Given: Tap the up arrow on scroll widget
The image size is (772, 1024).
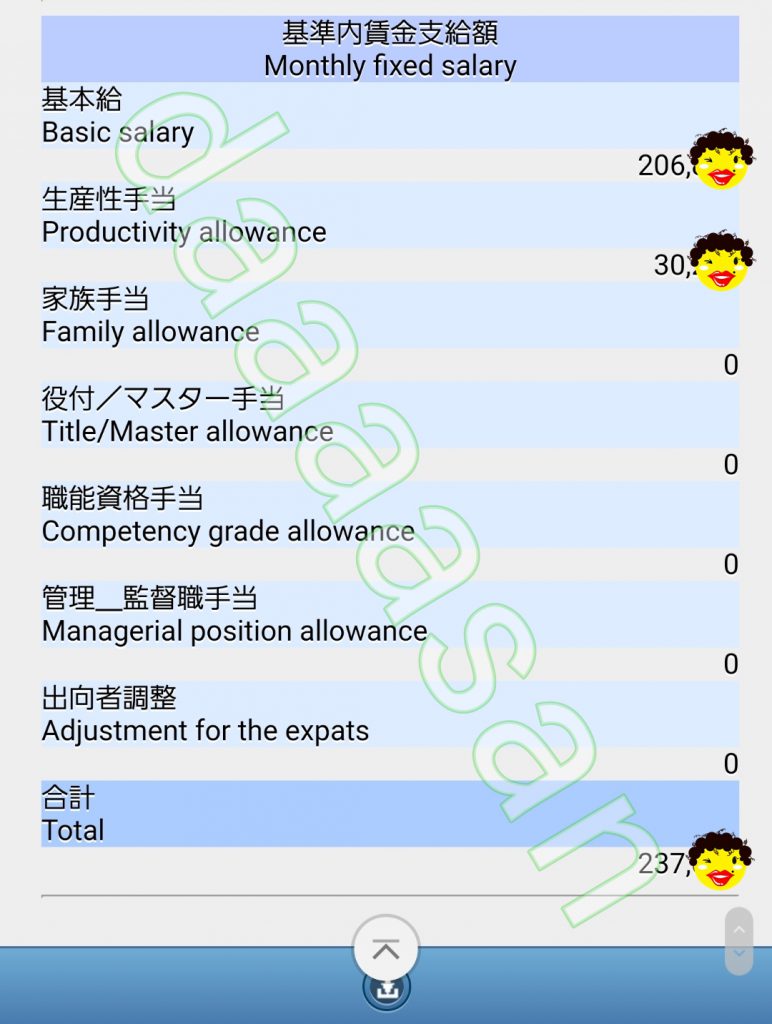Looking at the screenshot, I should tap(739, 929).
